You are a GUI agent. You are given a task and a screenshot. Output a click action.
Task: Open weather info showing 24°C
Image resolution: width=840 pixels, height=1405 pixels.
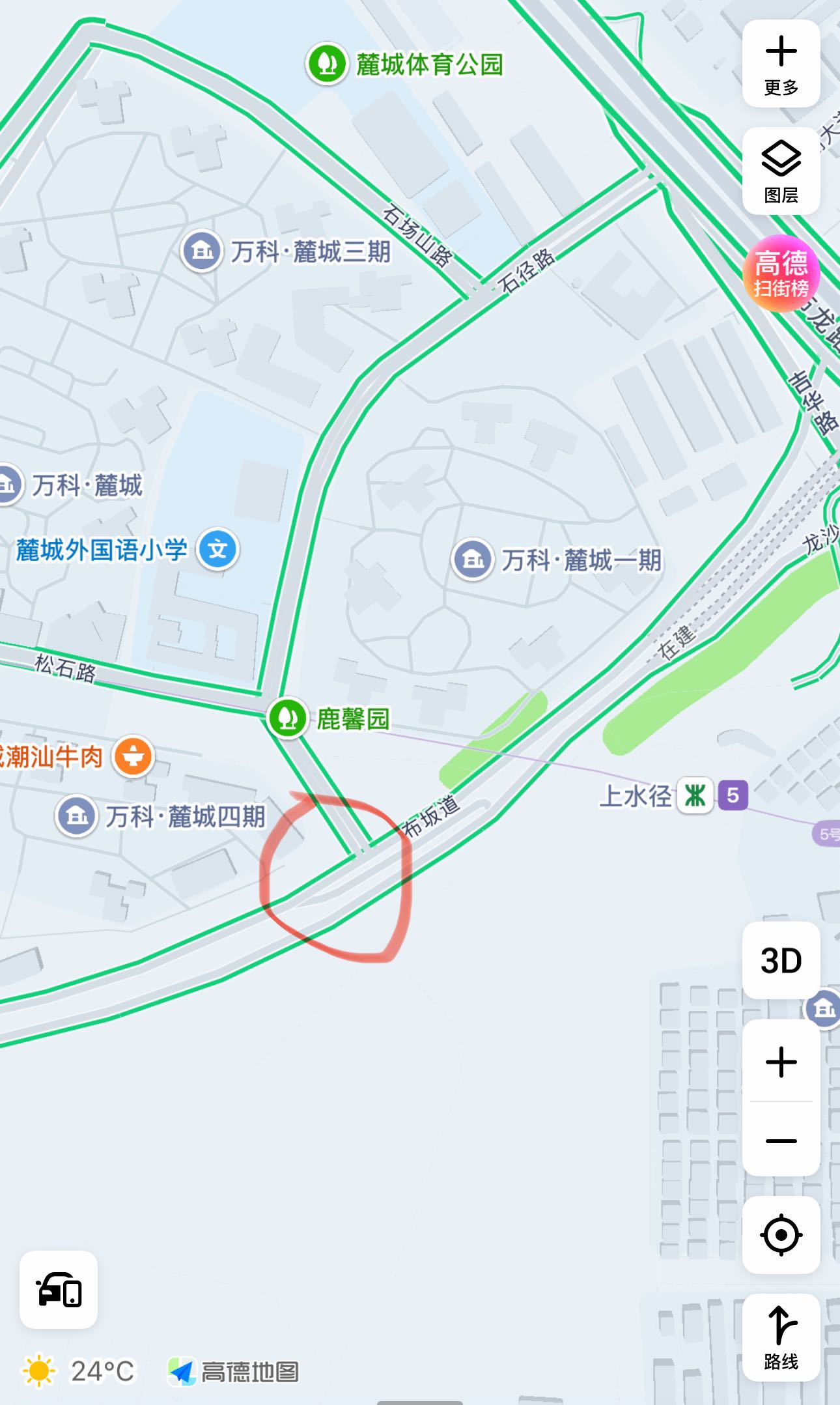(78, 1370)
